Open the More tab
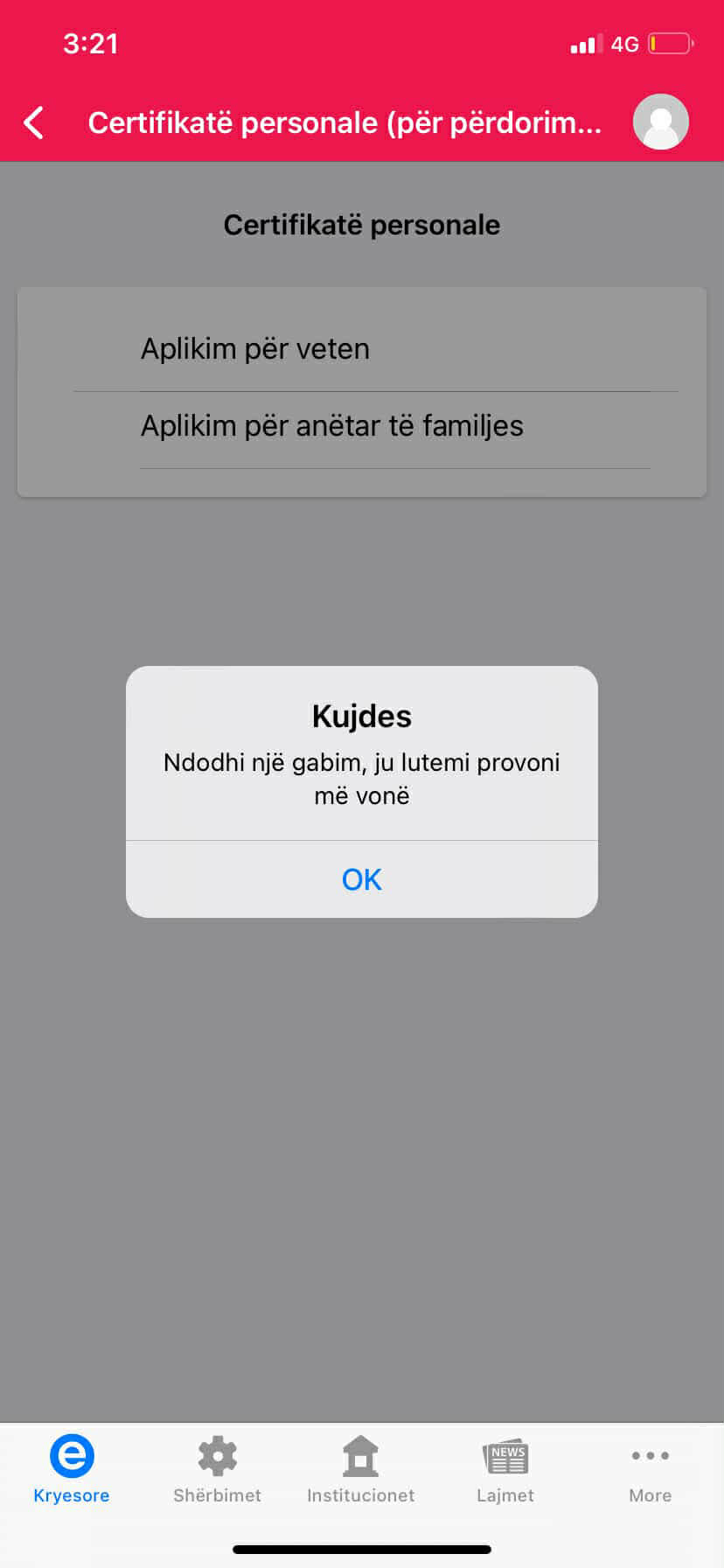Screen dimensions: 724x1568 coord(650,1470)
